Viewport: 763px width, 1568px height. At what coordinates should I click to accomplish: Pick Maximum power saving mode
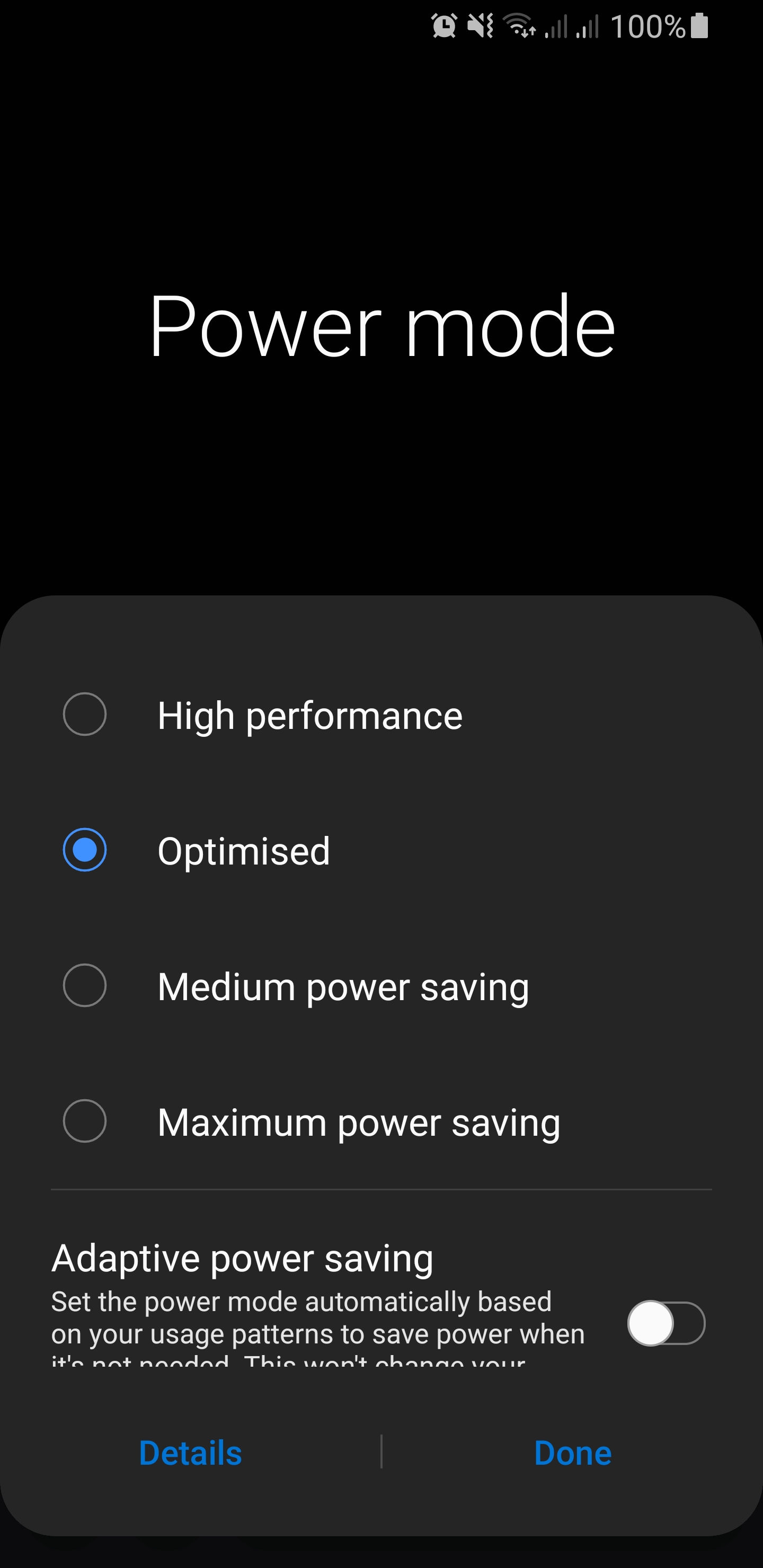pos(85,1121)
